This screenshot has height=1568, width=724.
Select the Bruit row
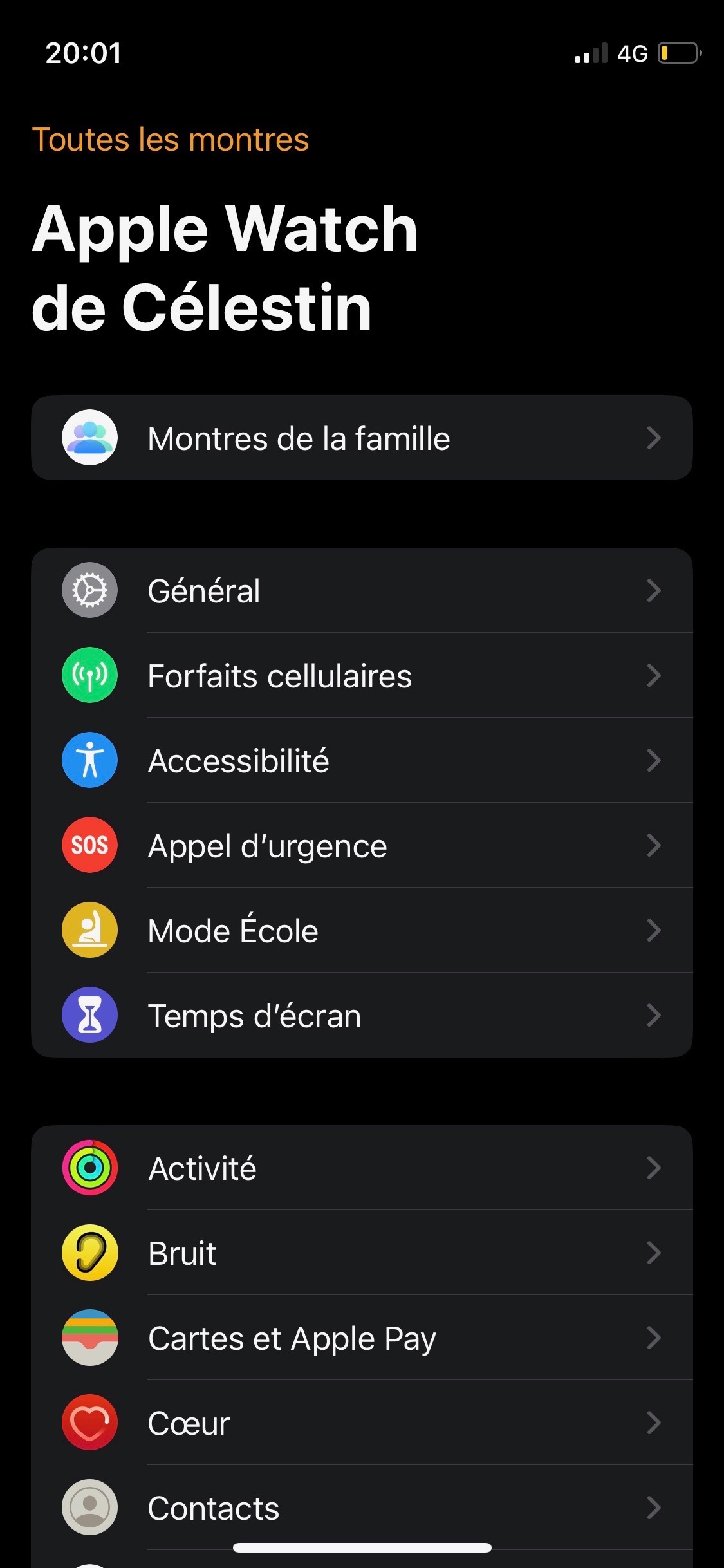[362, 1253]
